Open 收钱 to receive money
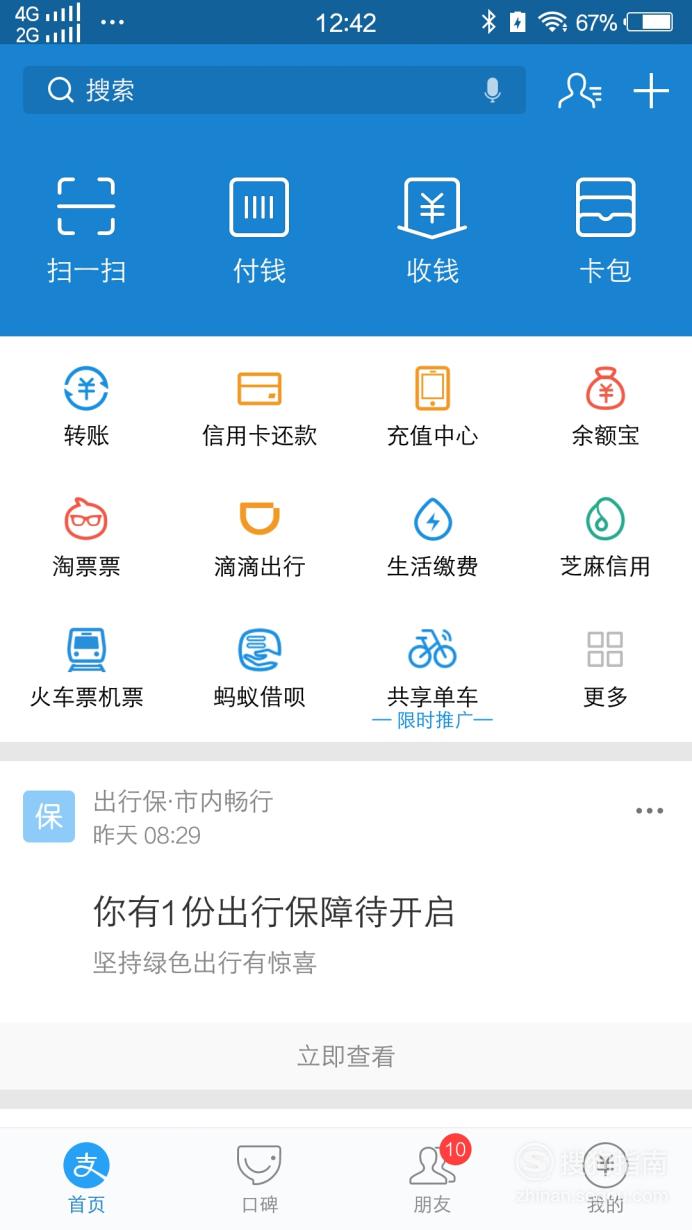Screen dimensions: 692x1230 tap(432, 228)
